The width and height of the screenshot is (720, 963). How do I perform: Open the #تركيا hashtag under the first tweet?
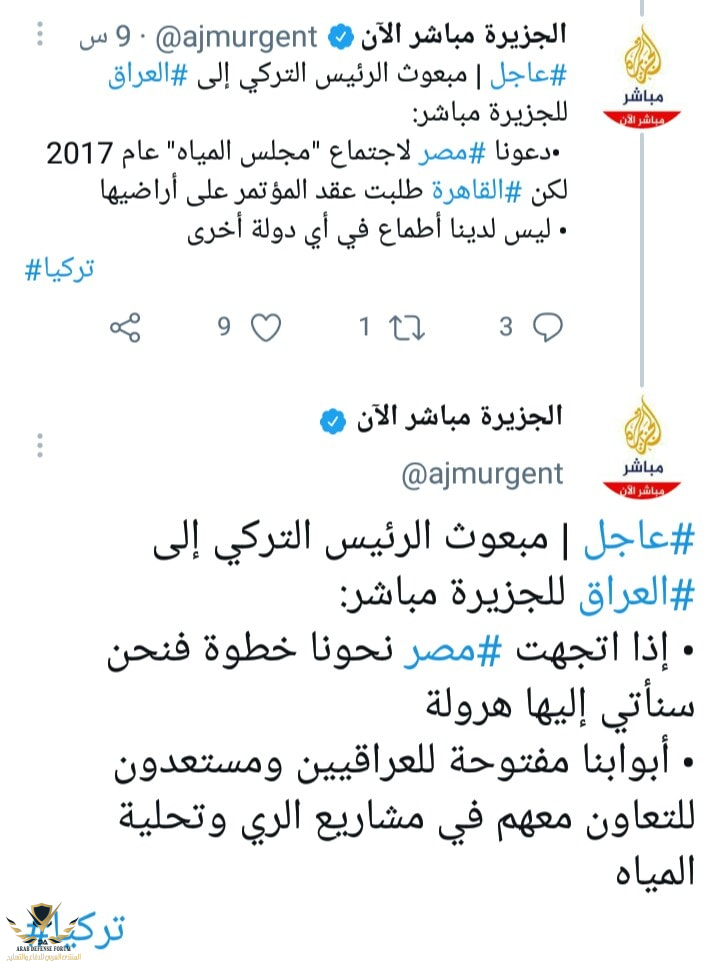pos(59,271)
